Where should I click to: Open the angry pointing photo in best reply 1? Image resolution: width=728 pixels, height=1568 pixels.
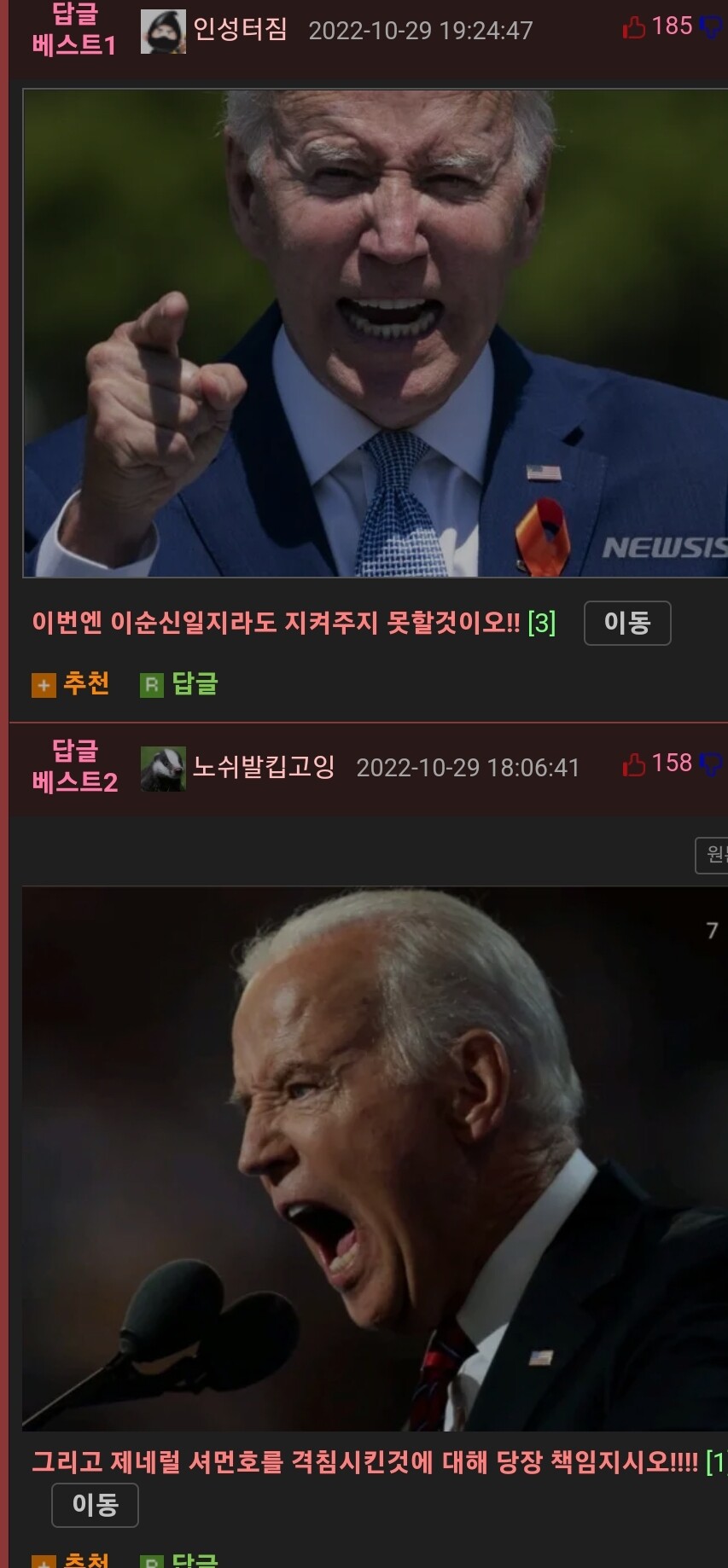pos(375,333)
